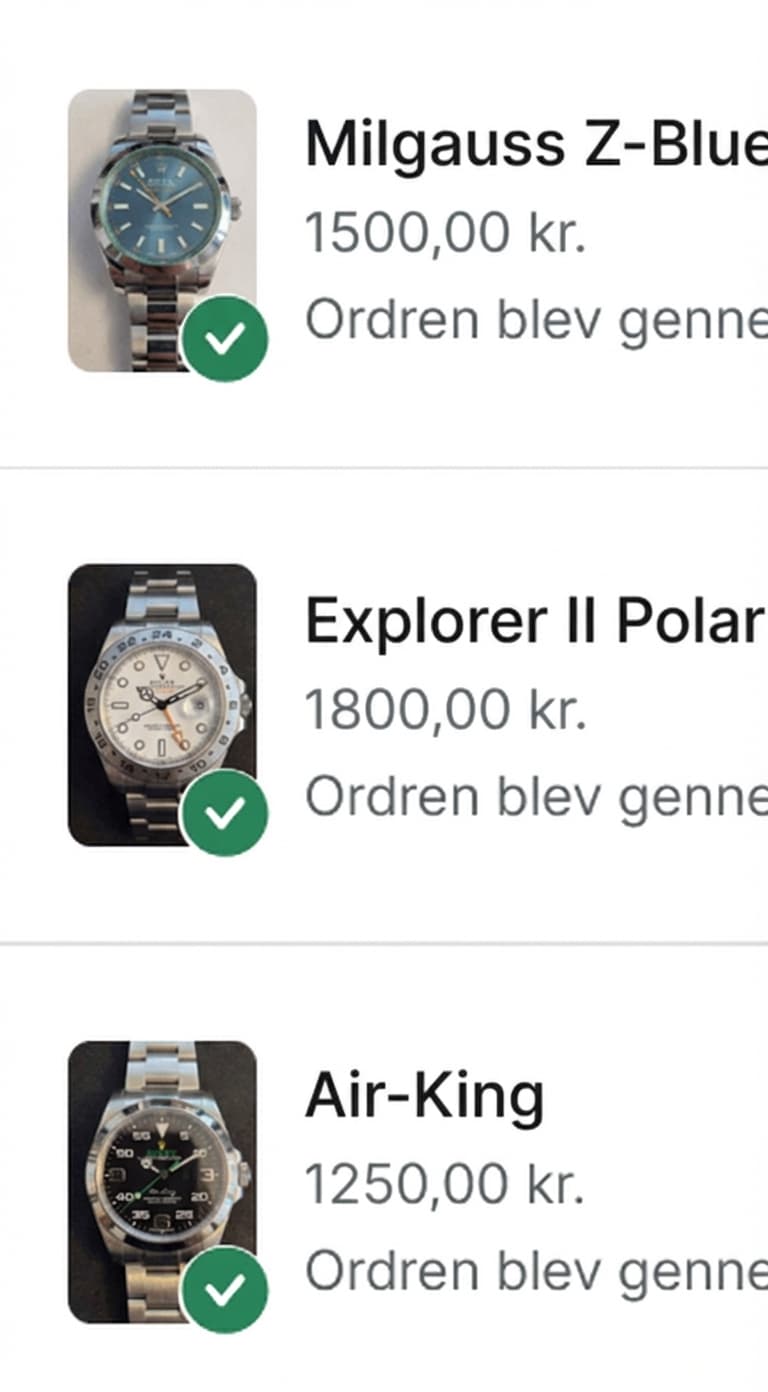Click 'Ordren blev genne' text on the first order
The image size is (768, 1392).
[x=530, y=317]
